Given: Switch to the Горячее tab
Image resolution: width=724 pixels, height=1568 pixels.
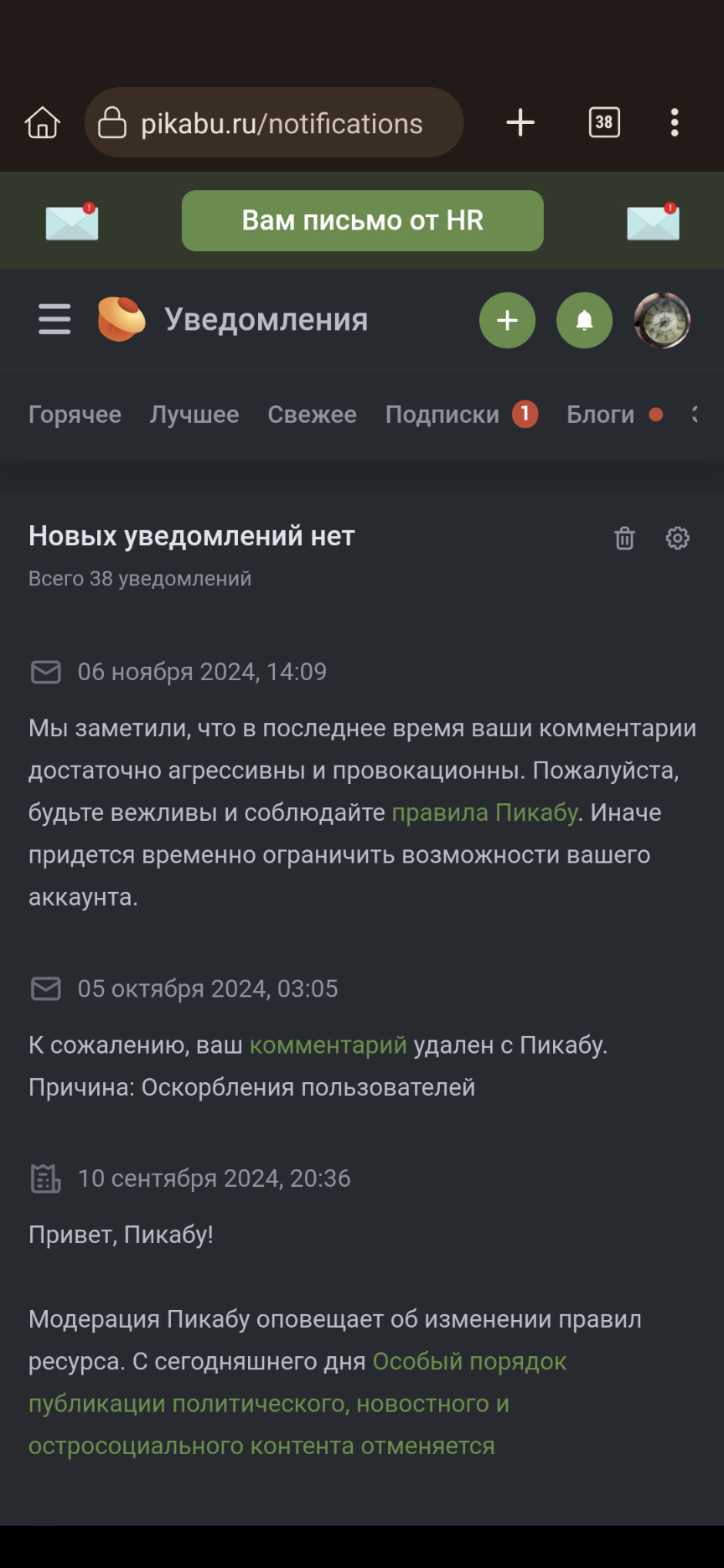Looking at the screenshot, I should click(x=75, y=415).
